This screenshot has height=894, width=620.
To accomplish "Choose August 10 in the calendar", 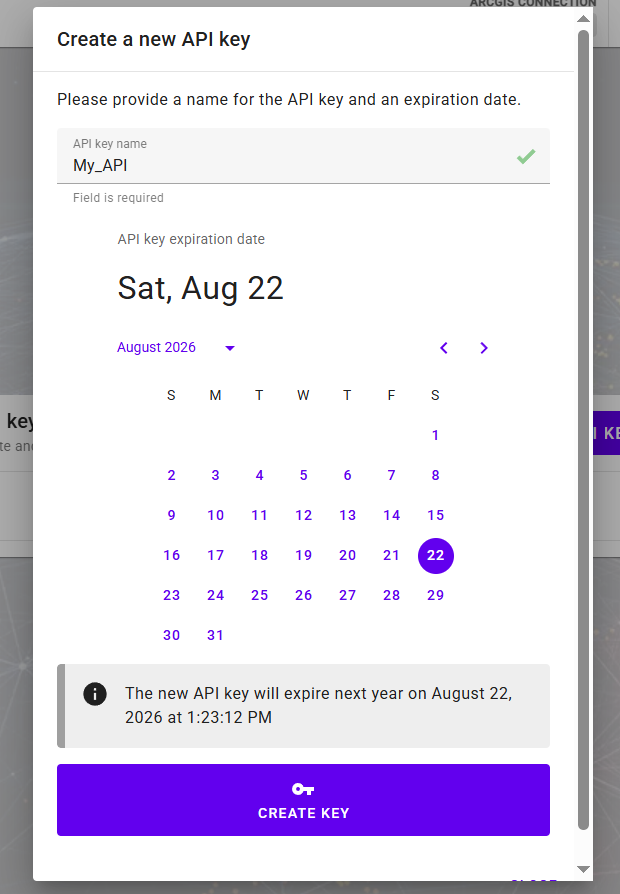I will point(215,515).
